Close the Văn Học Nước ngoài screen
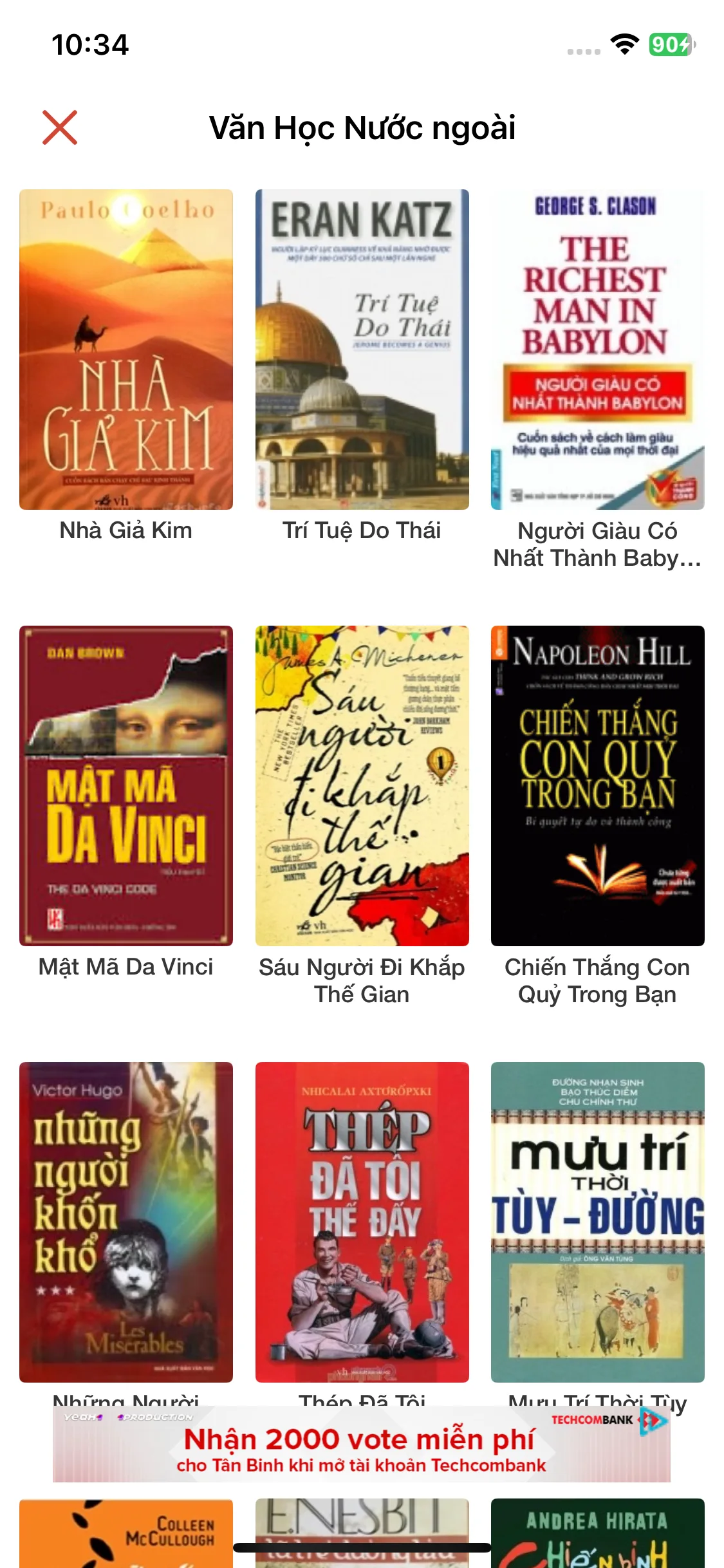 [60, 127]
